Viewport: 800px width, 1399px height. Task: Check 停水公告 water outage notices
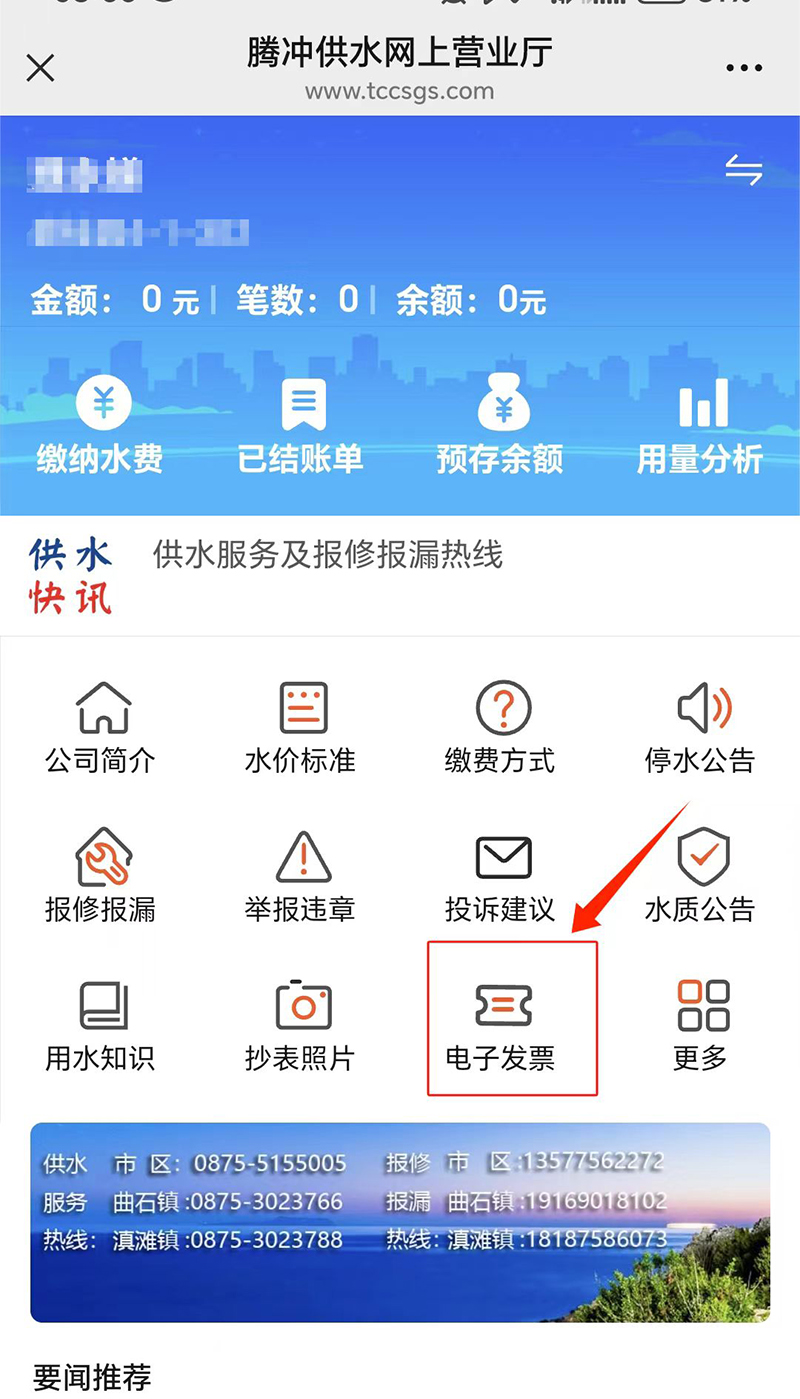(700, 727)
